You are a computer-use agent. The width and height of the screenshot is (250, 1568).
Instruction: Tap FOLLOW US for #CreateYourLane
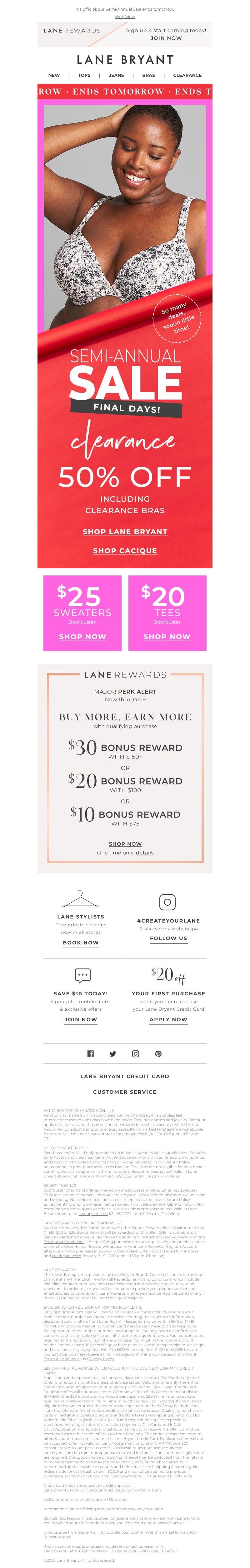click(168, 938)
